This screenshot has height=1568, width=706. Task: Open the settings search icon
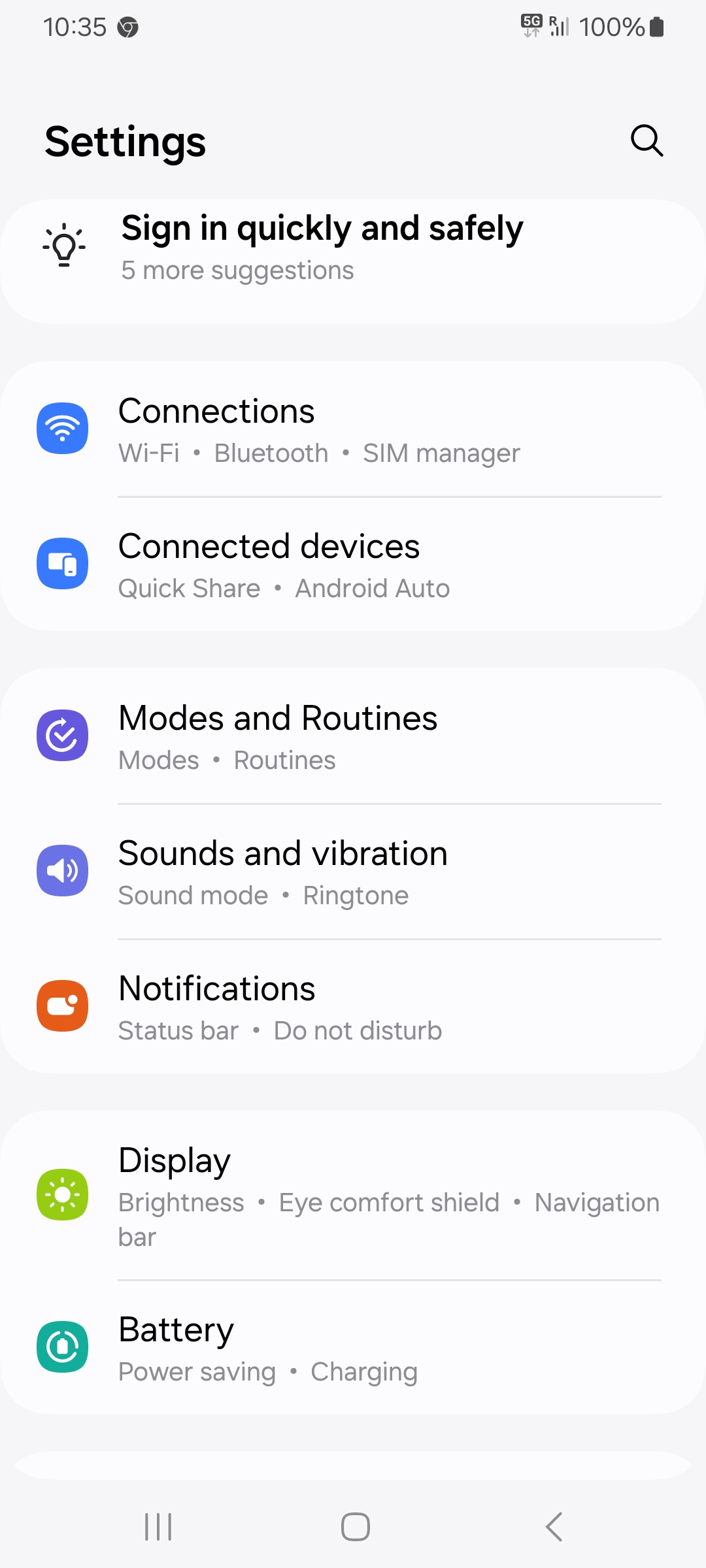pos(647,140)
